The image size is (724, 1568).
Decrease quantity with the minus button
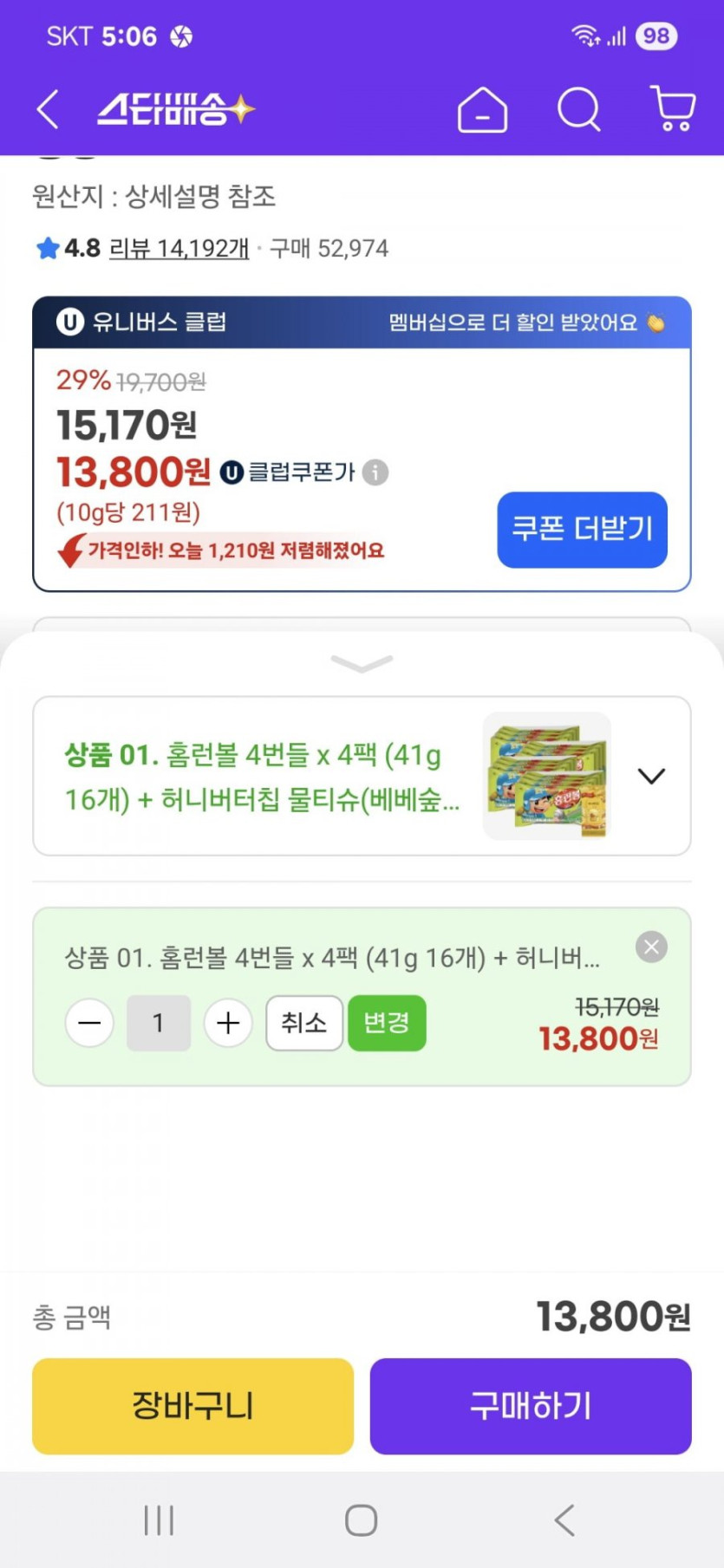(x=89, y=1023)
